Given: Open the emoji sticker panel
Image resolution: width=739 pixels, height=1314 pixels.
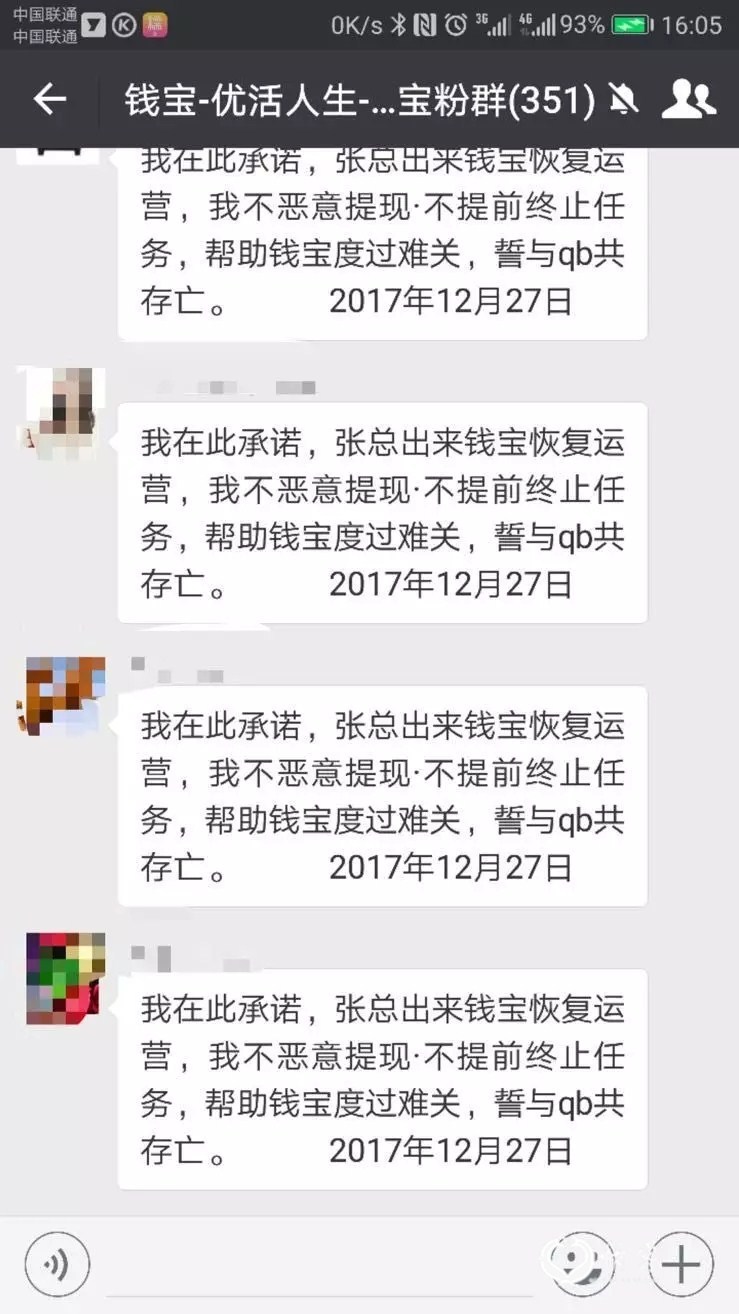Looking at the screenshot, I should point(583,1263).
